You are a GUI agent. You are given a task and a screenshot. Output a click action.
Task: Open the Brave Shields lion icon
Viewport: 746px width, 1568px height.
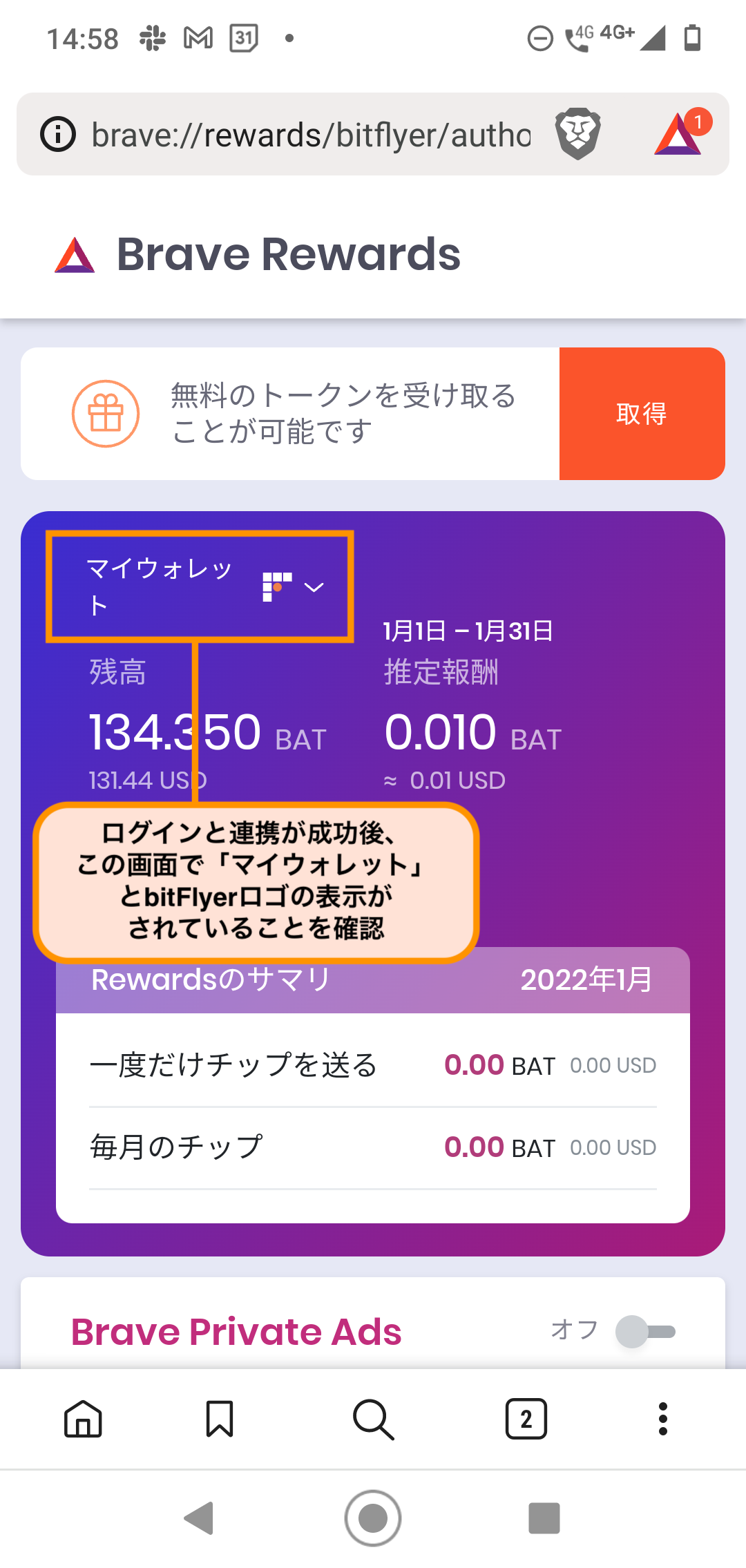(578, 134)
